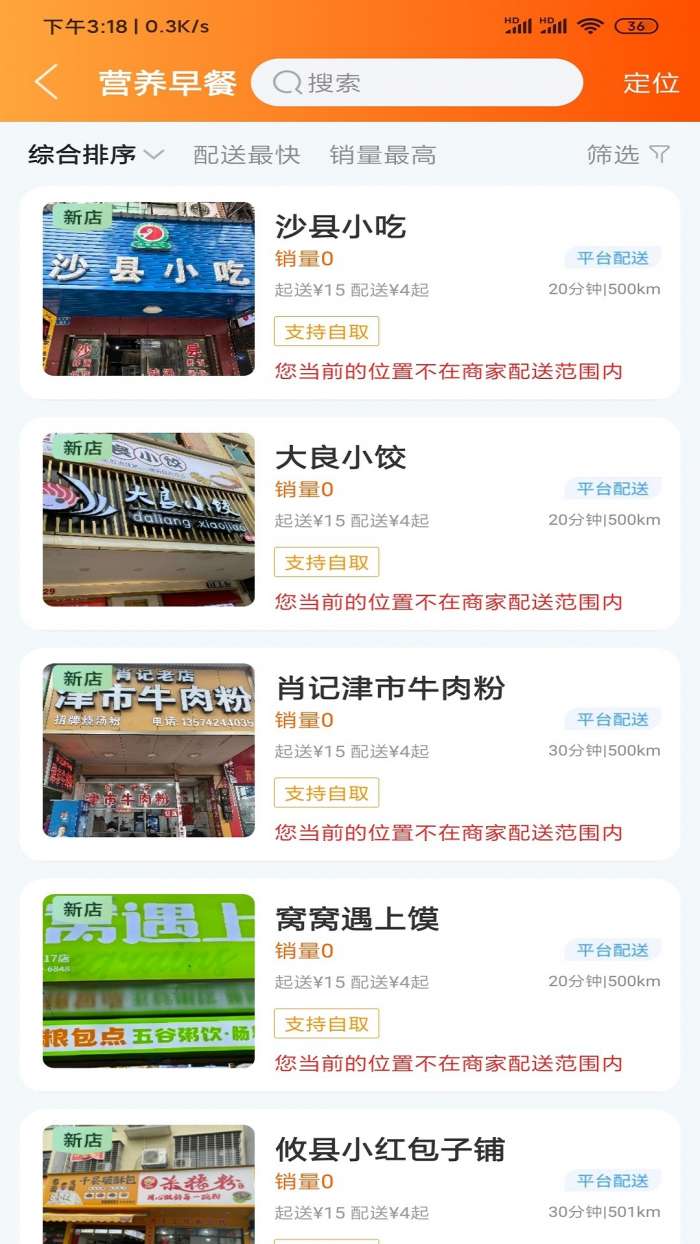Viewport: 700px width, 1244px height.
Task: Go back using the arrow icon
Action: point(46,82)
